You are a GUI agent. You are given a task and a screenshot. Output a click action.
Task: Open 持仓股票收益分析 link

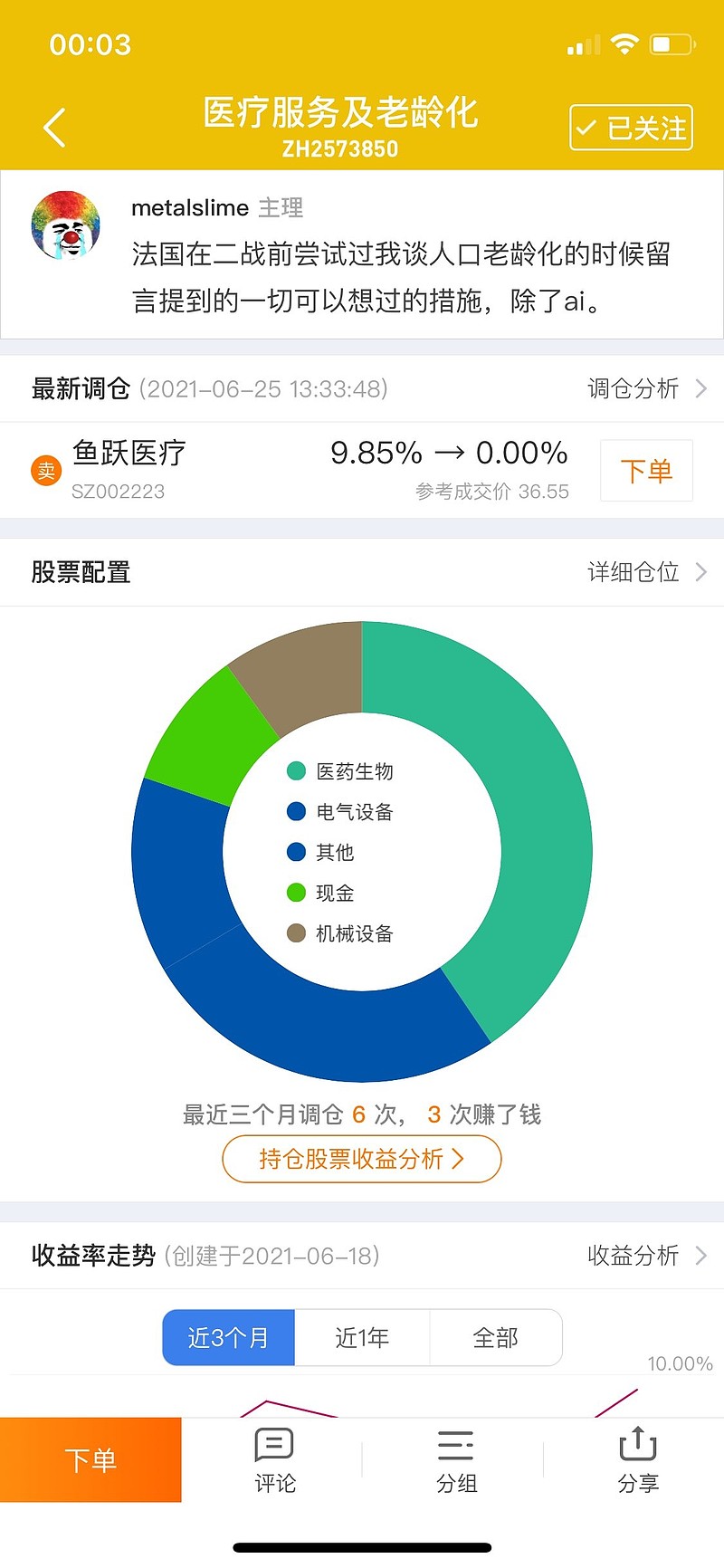tap(361, 1159)
